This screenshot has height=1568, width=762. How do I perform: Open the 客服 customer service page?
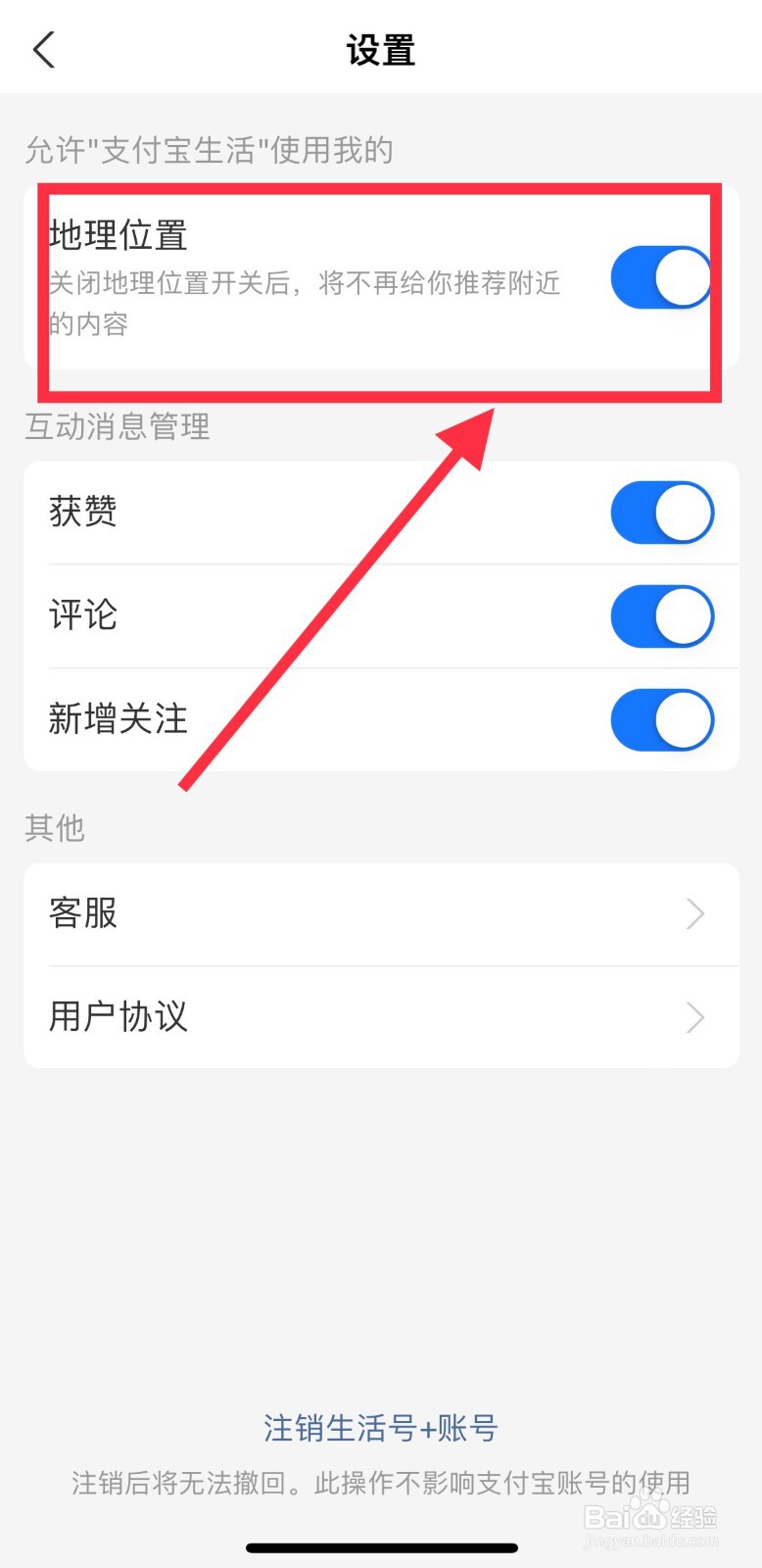[x=380, y=913]
